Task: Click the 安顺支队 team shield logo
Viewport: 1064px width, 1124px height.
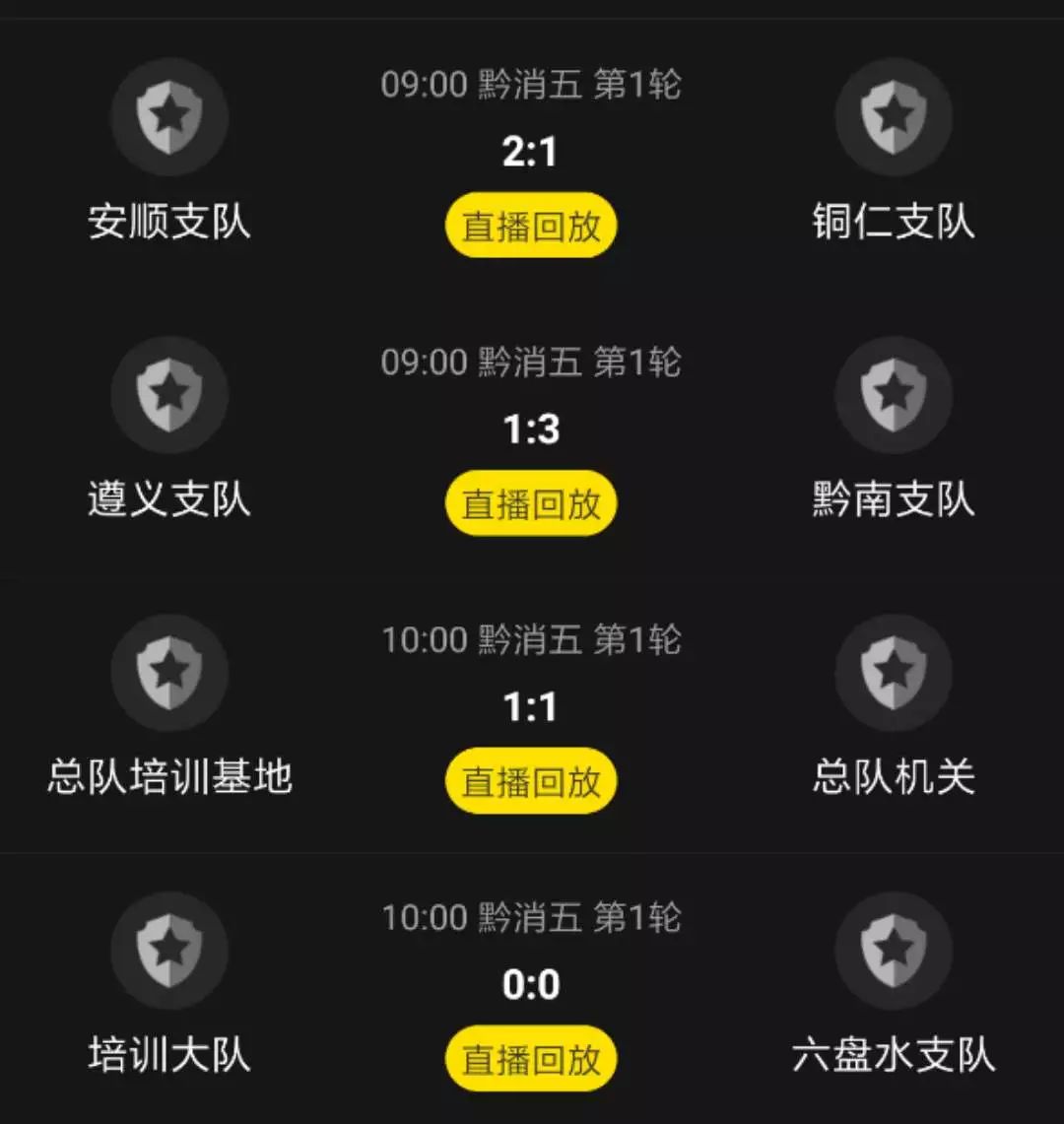Action: click(x=168, y=116)
